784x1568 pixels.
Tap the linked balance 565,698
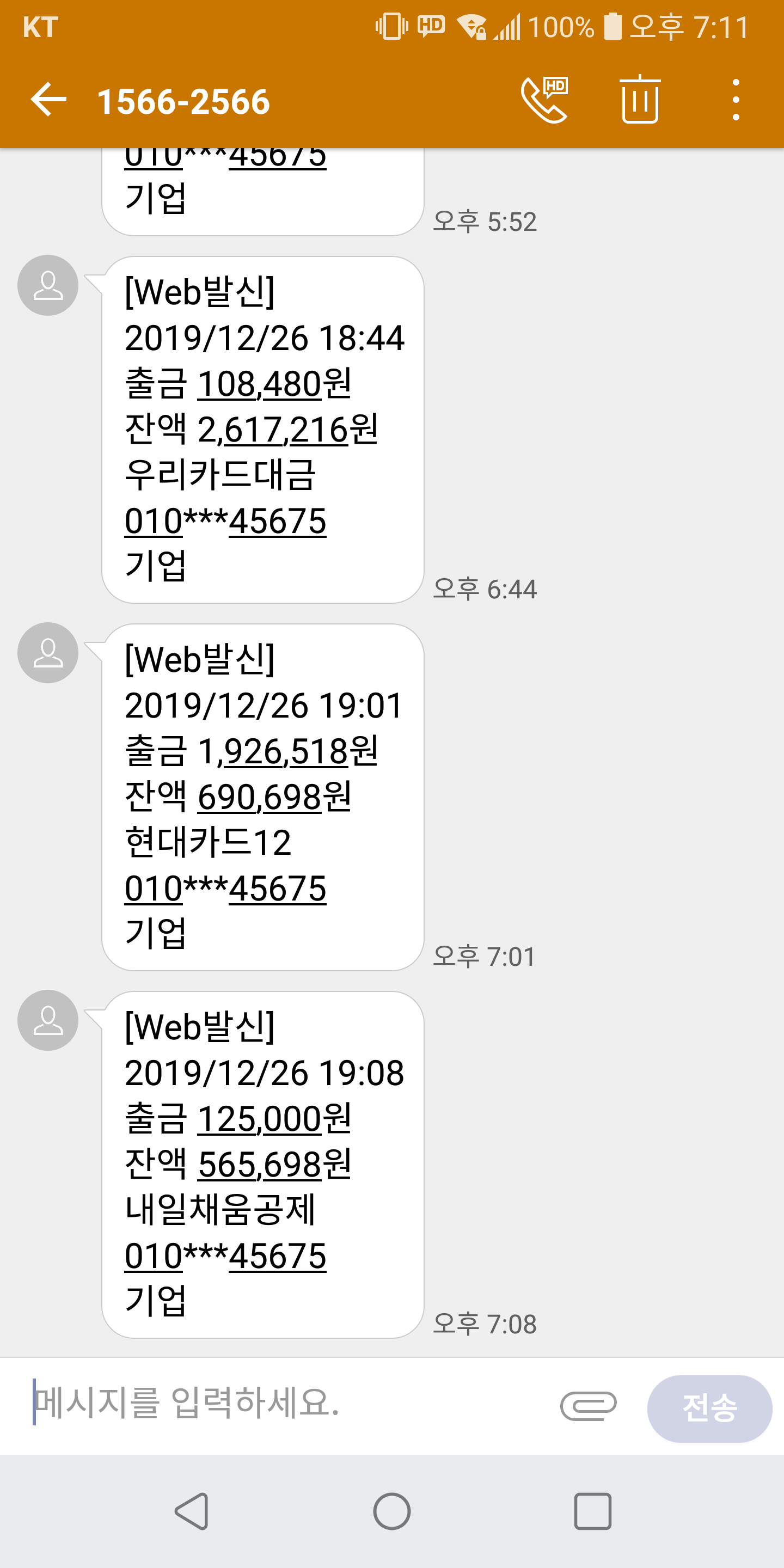point(260,1165)
